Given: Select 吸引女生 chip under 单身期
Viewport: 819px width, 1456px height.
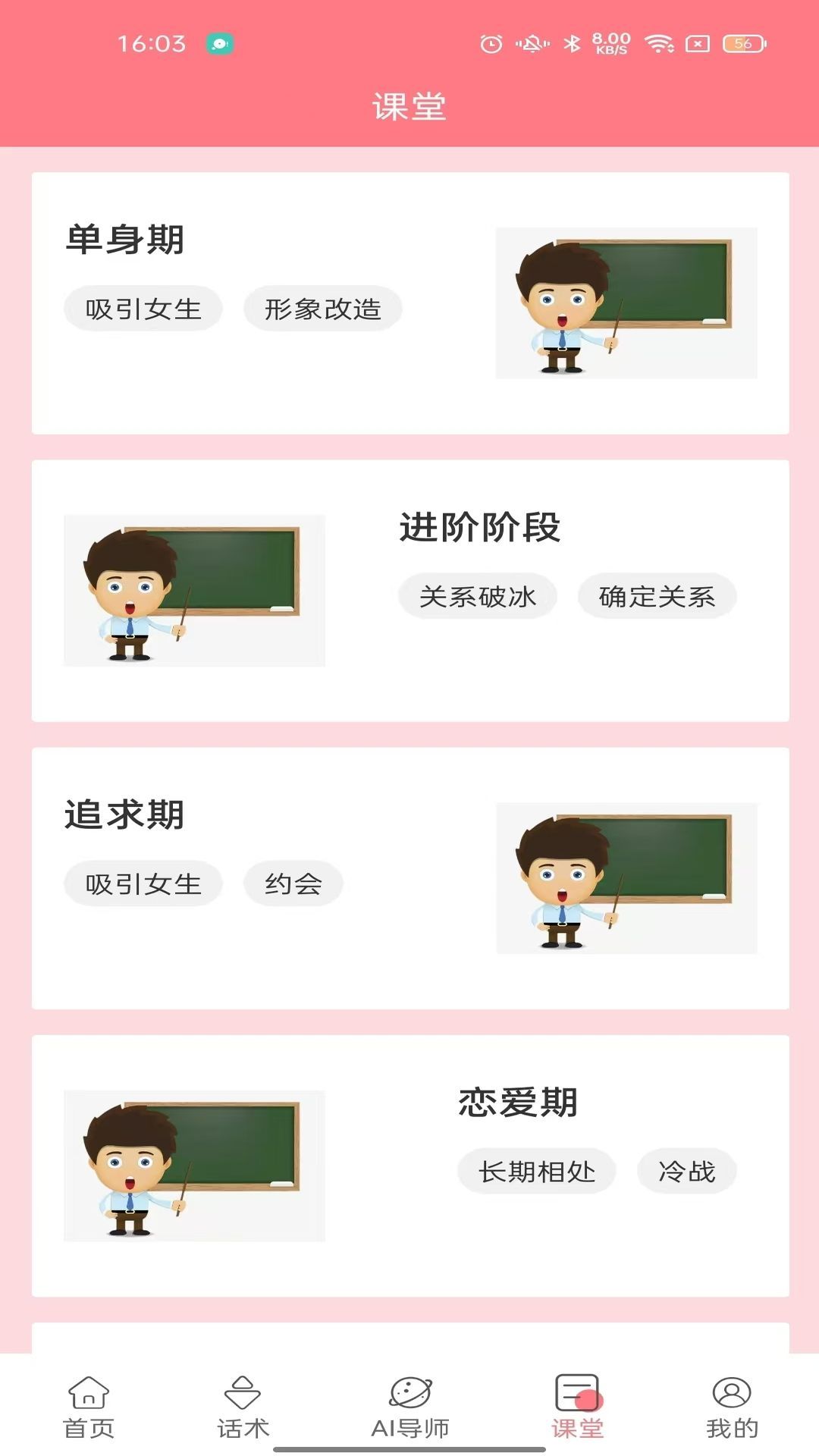Looking at the screenshot, I should click(143, 309).
